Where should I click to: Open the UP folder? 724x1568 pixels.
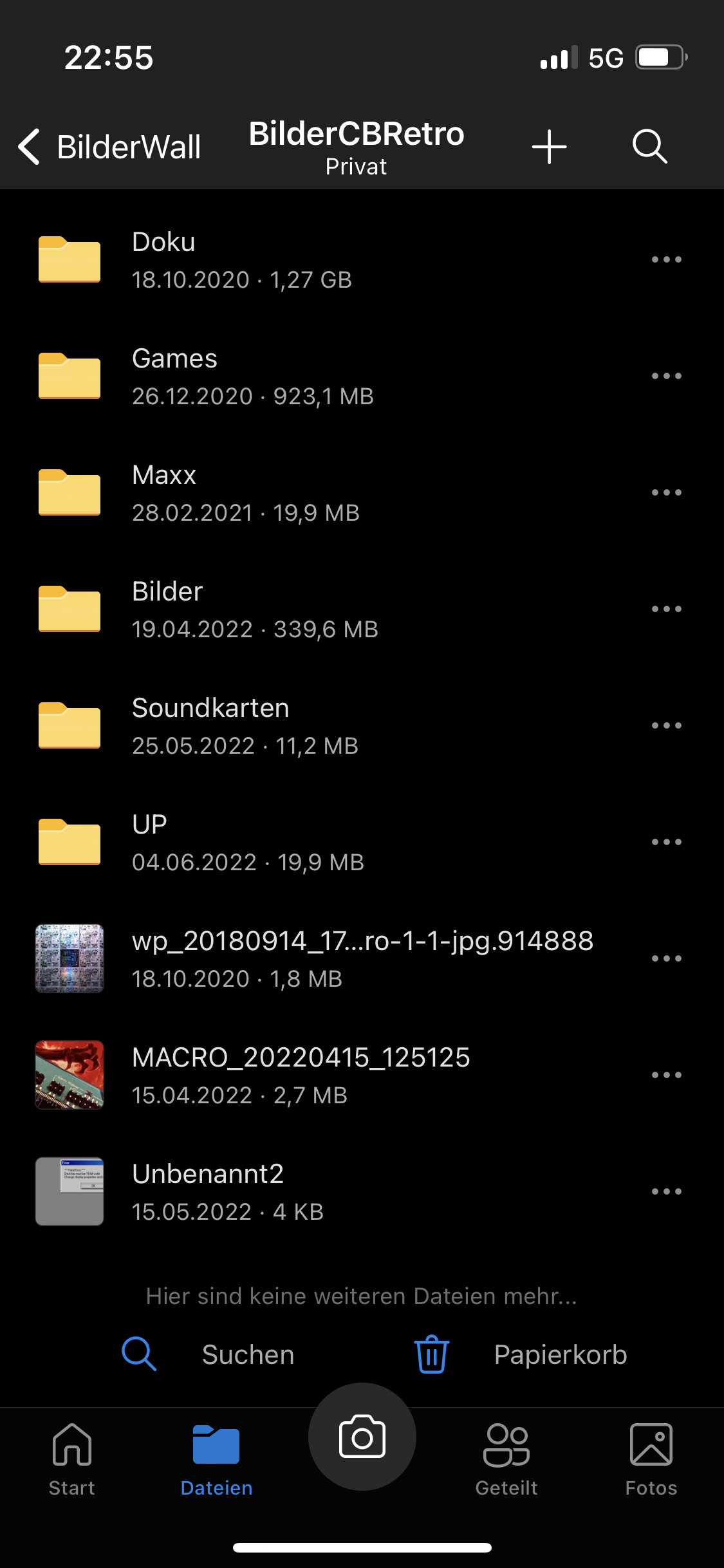(x=362, y=843)
